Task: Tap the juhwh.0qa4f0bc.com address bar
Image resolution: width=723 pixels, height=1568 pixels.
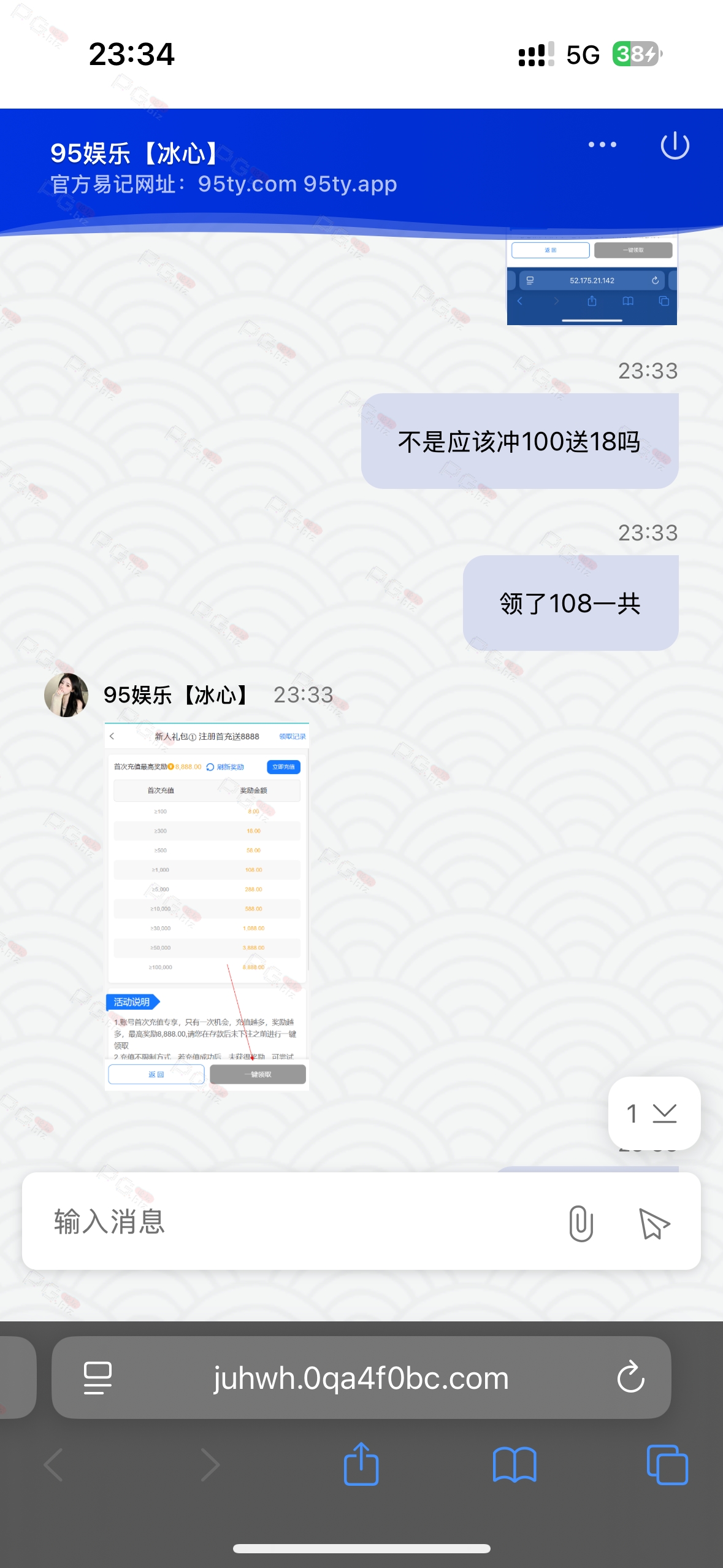Action: pos(361,1378)
